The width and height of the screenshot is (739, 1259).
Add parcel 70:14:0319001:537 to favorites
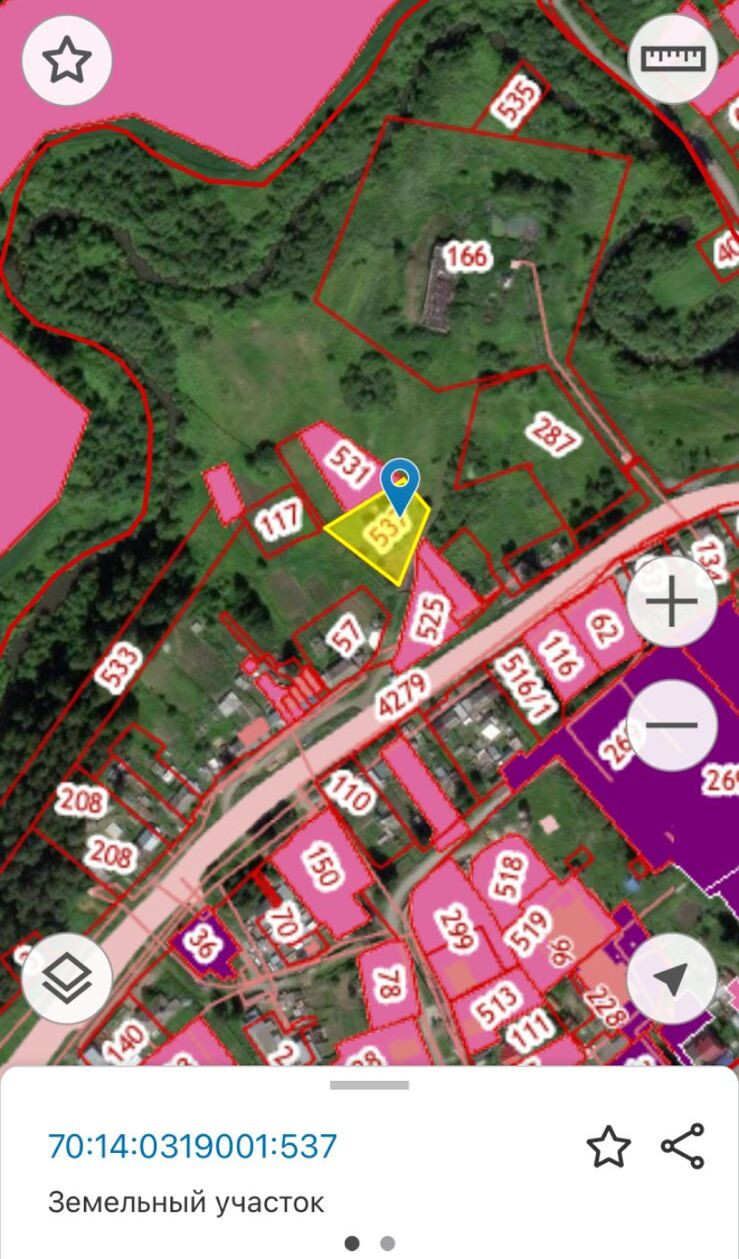[x=609, y=1146]
